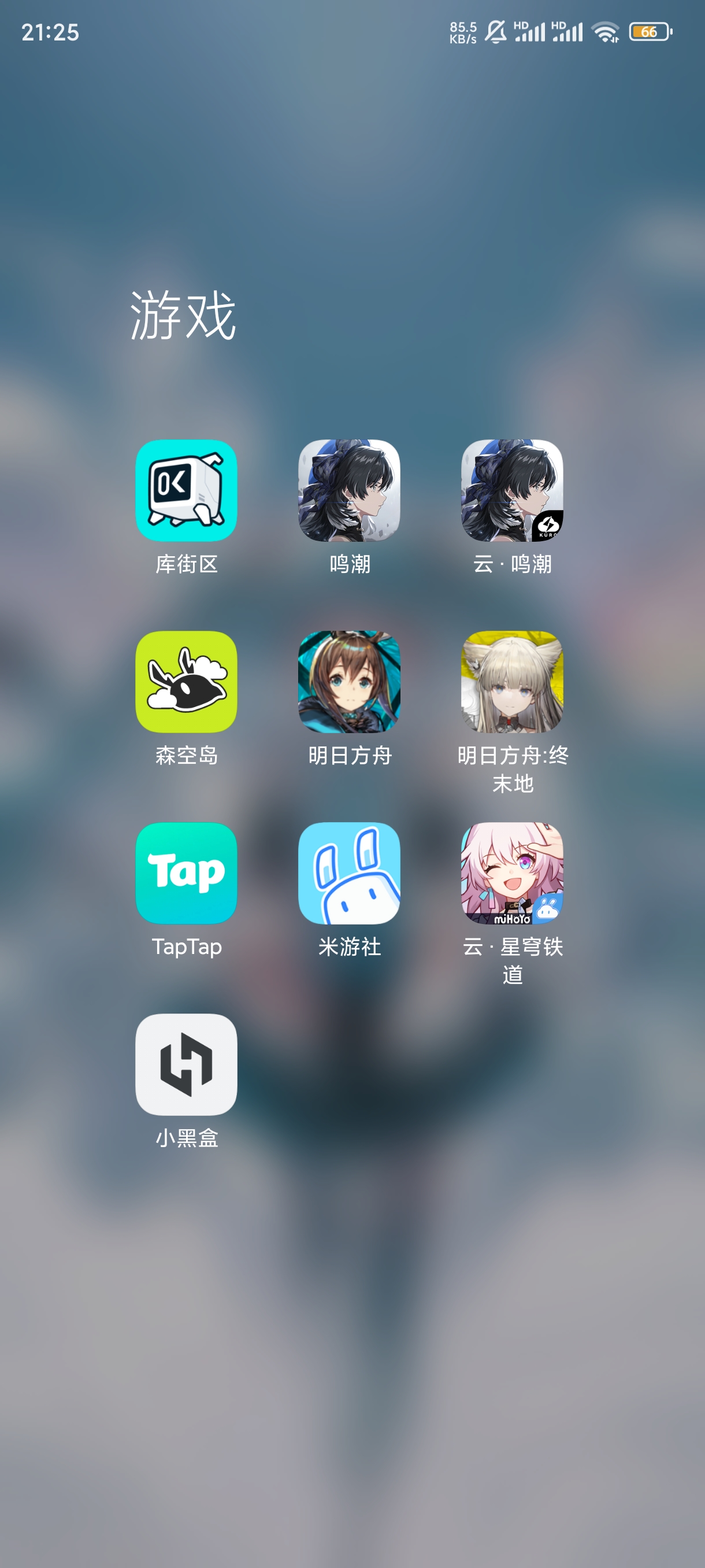705x1568 pixels.
Task: Launch 明日方舟 game
Action: [x=349, y=682]
